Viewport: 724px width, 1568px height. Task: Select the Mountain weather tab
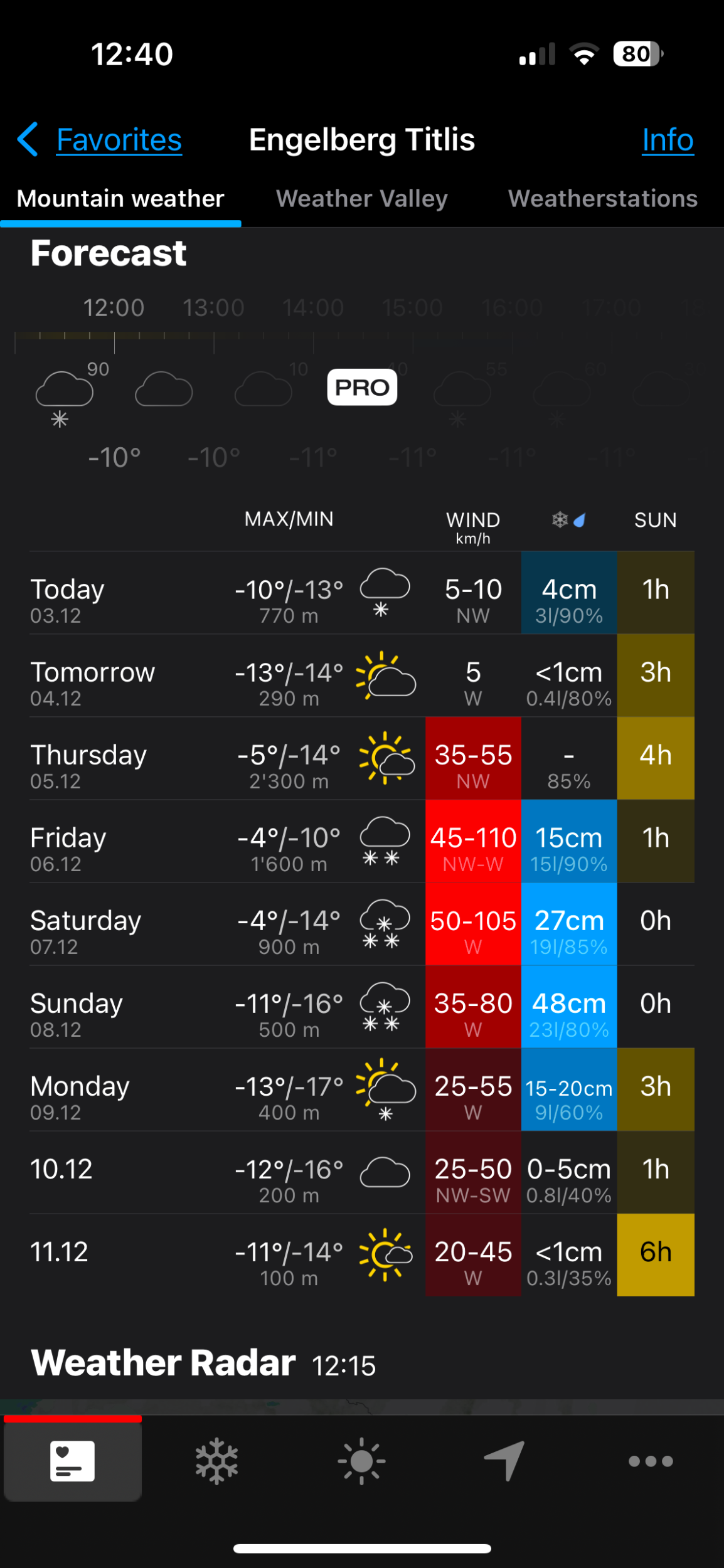120,199
